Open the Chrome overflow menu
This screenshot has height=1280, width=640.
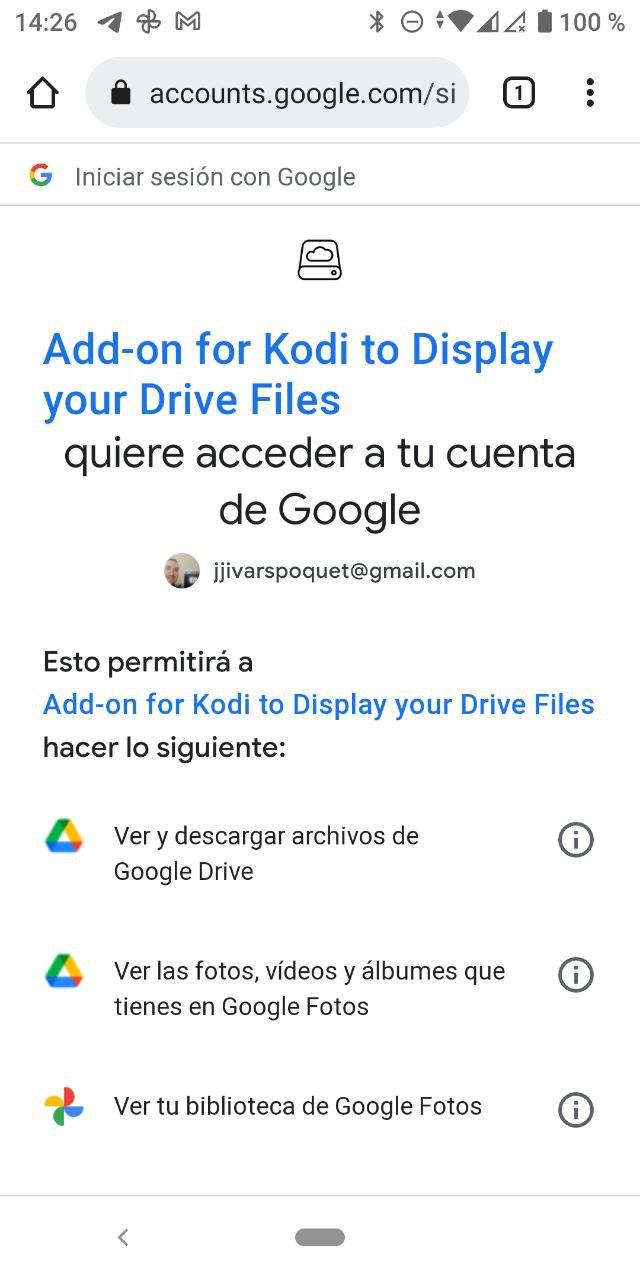[590, 93]
